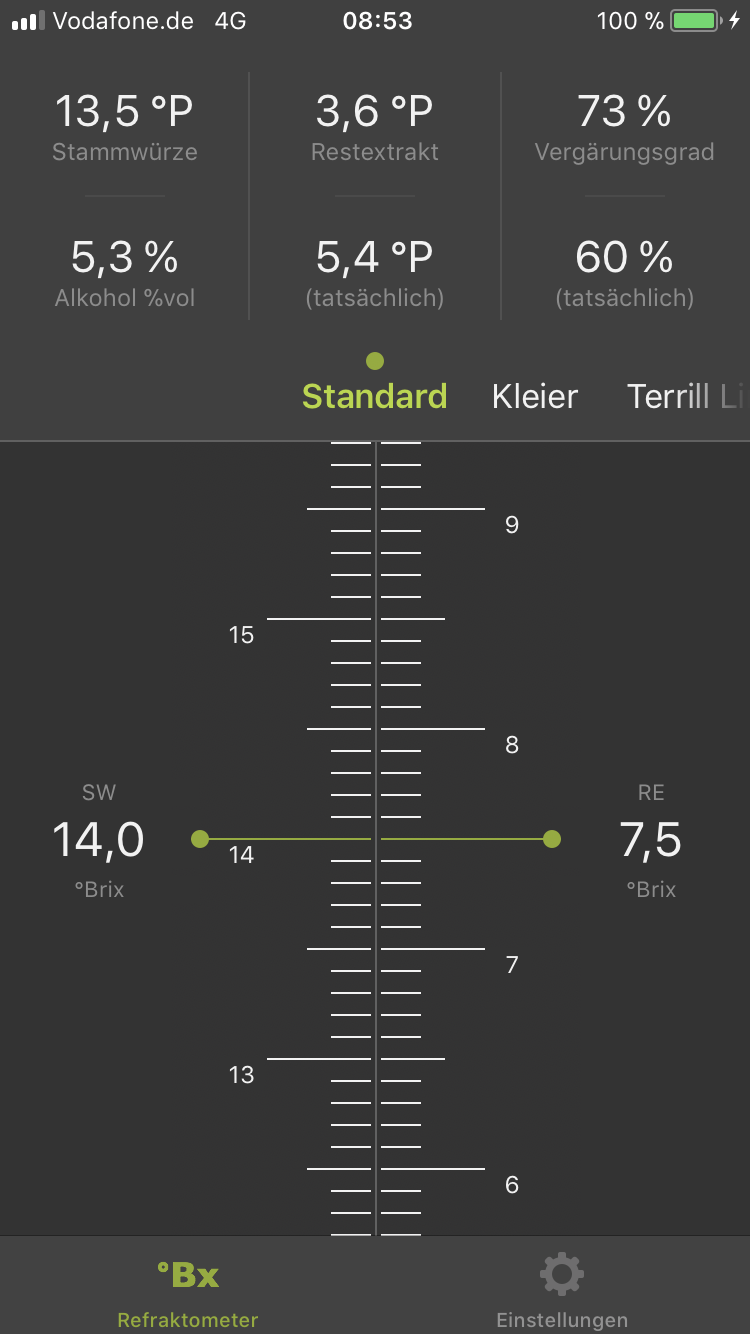750x1334 pixels.
Task: Select the Standard formula tab
Action: [x=374, y=397]
